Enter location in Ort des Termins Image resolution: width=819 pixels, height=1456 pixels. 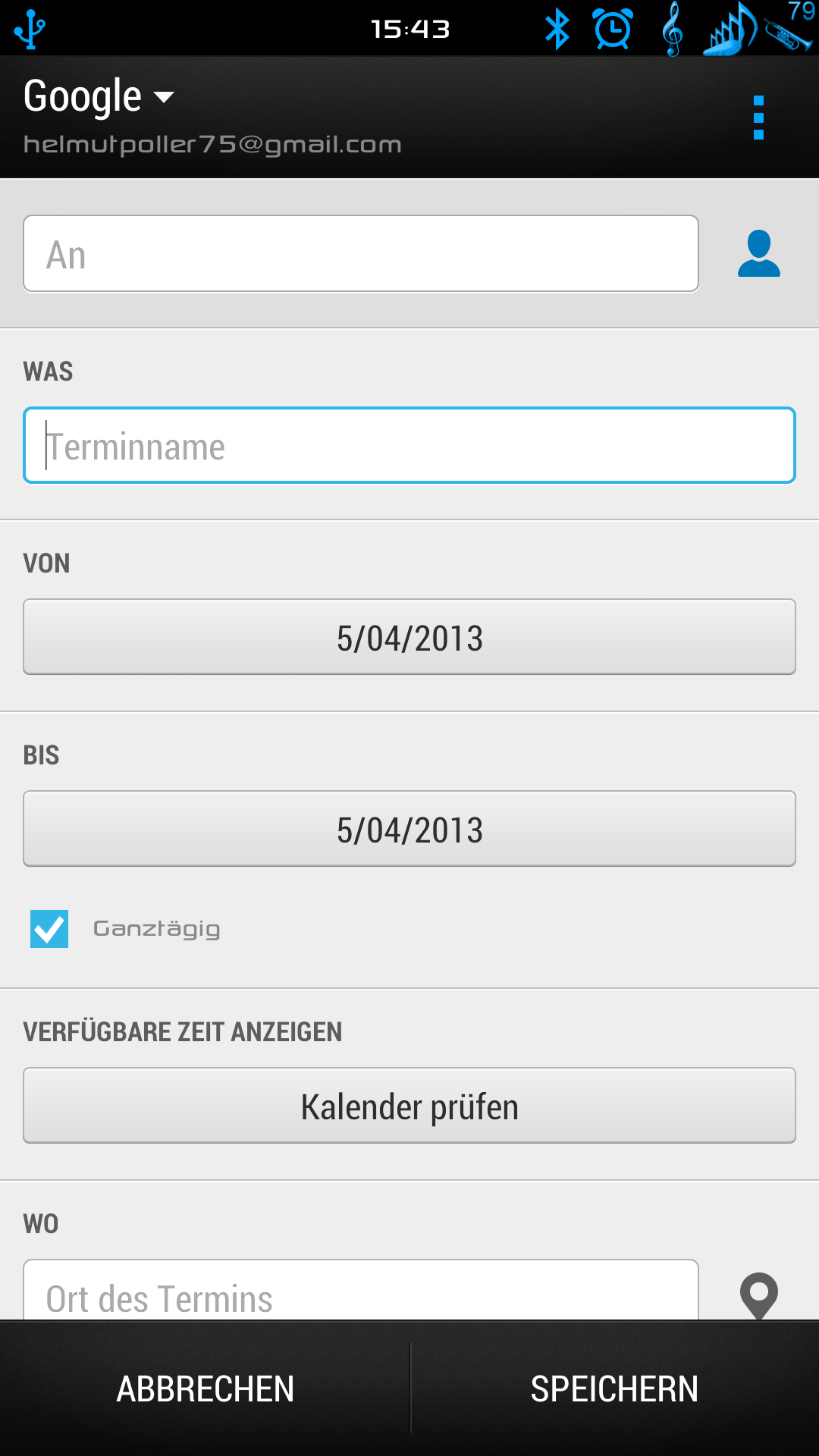coord(361,1291)
